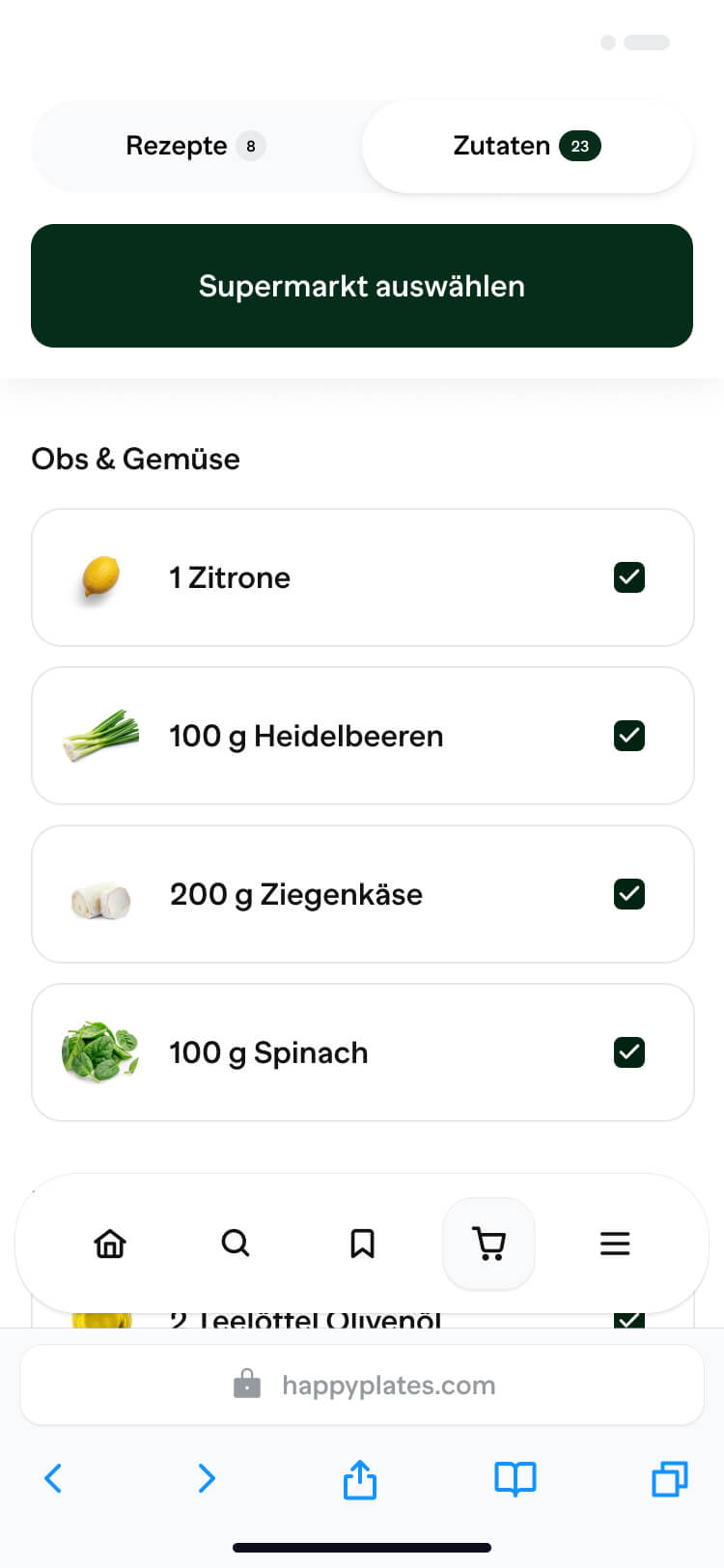Select the search icon in bottom navigation
This screenshot has height=1568, width=724.
[x=236, y=1244]
